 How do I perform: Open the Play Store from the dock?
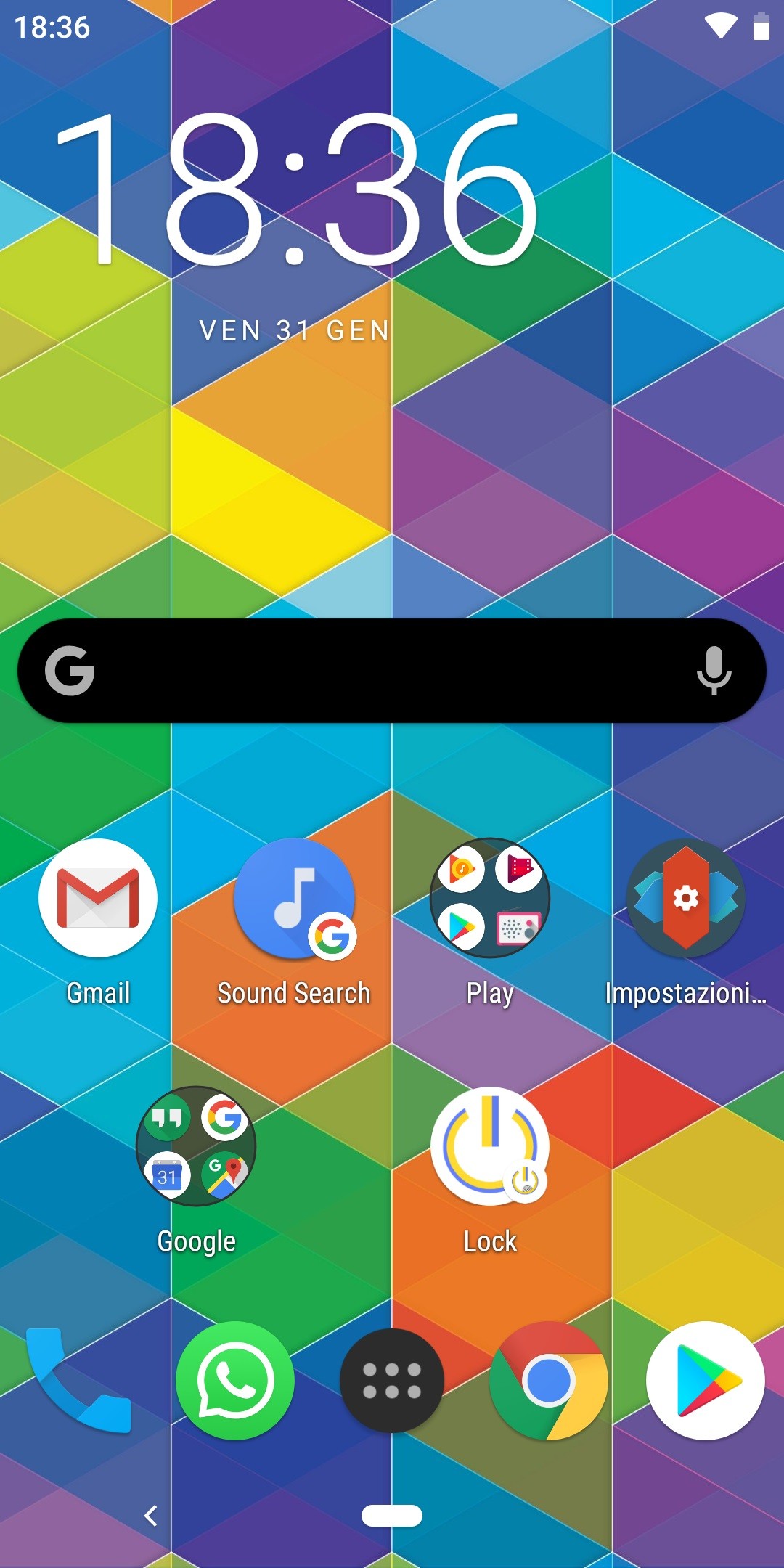[706, 1380]
